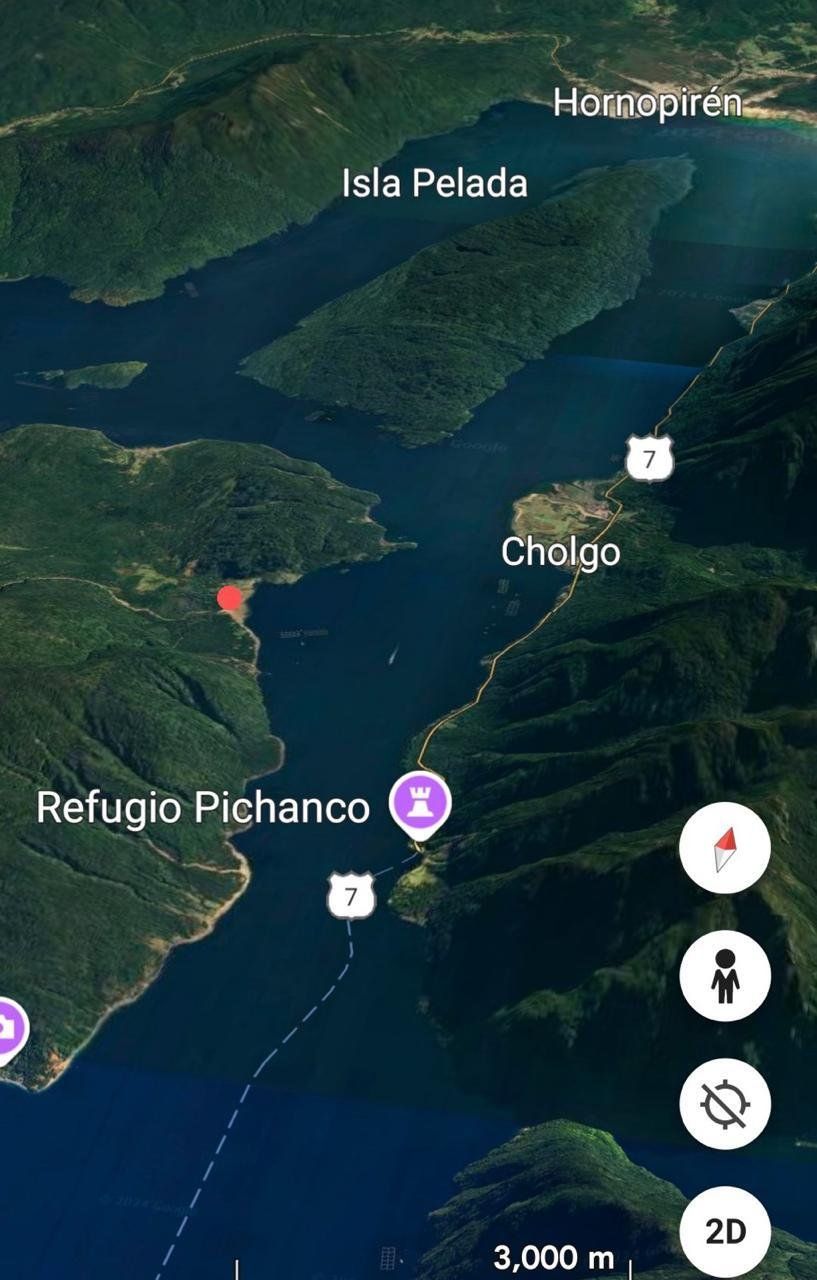Click the Route 7 shield near Cholgo
Viewport: 817px width, 1280px height.
click(648, 459)
